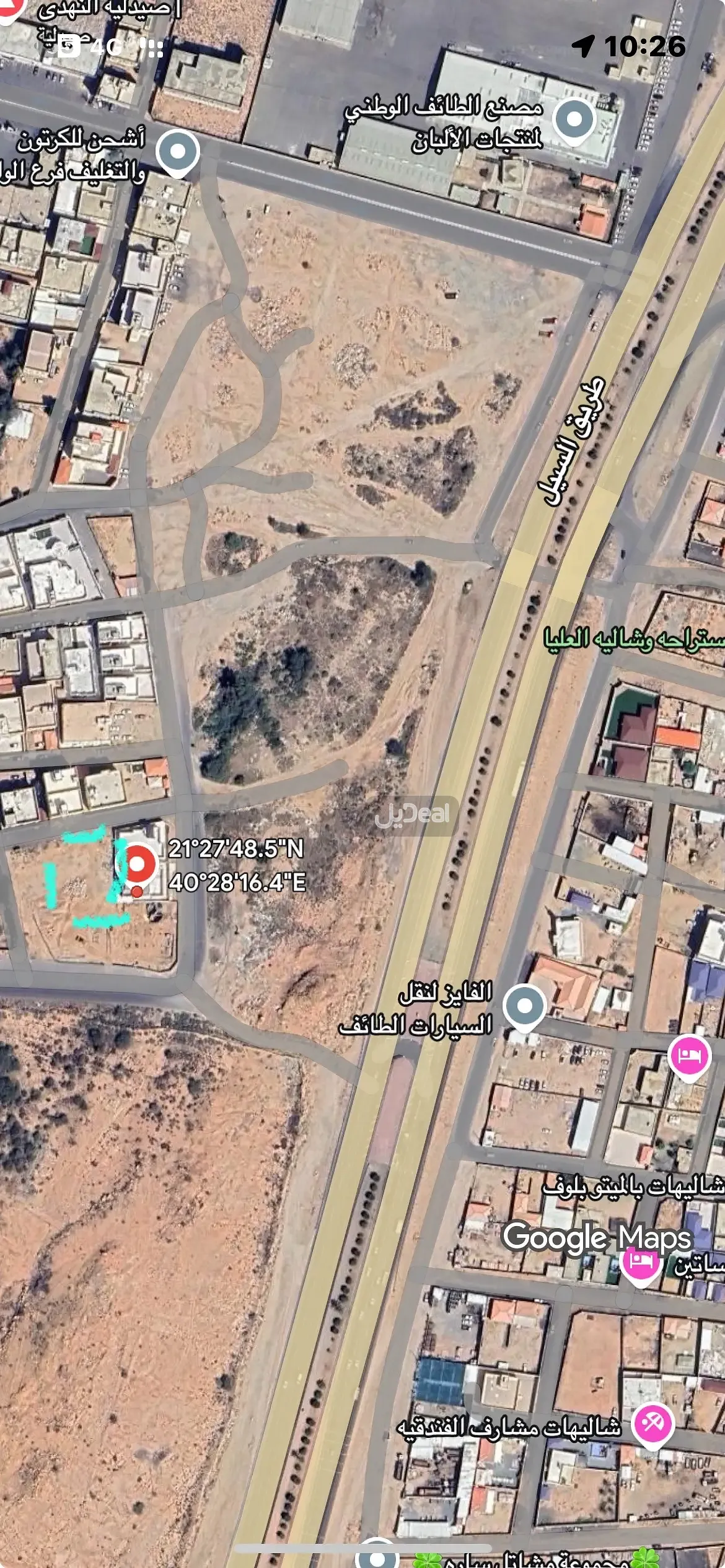Open the hotel pin above شاليهات بالميتو بلوف
Viewport: 725px width, 1568px height.
click(x=690, y=1055)
